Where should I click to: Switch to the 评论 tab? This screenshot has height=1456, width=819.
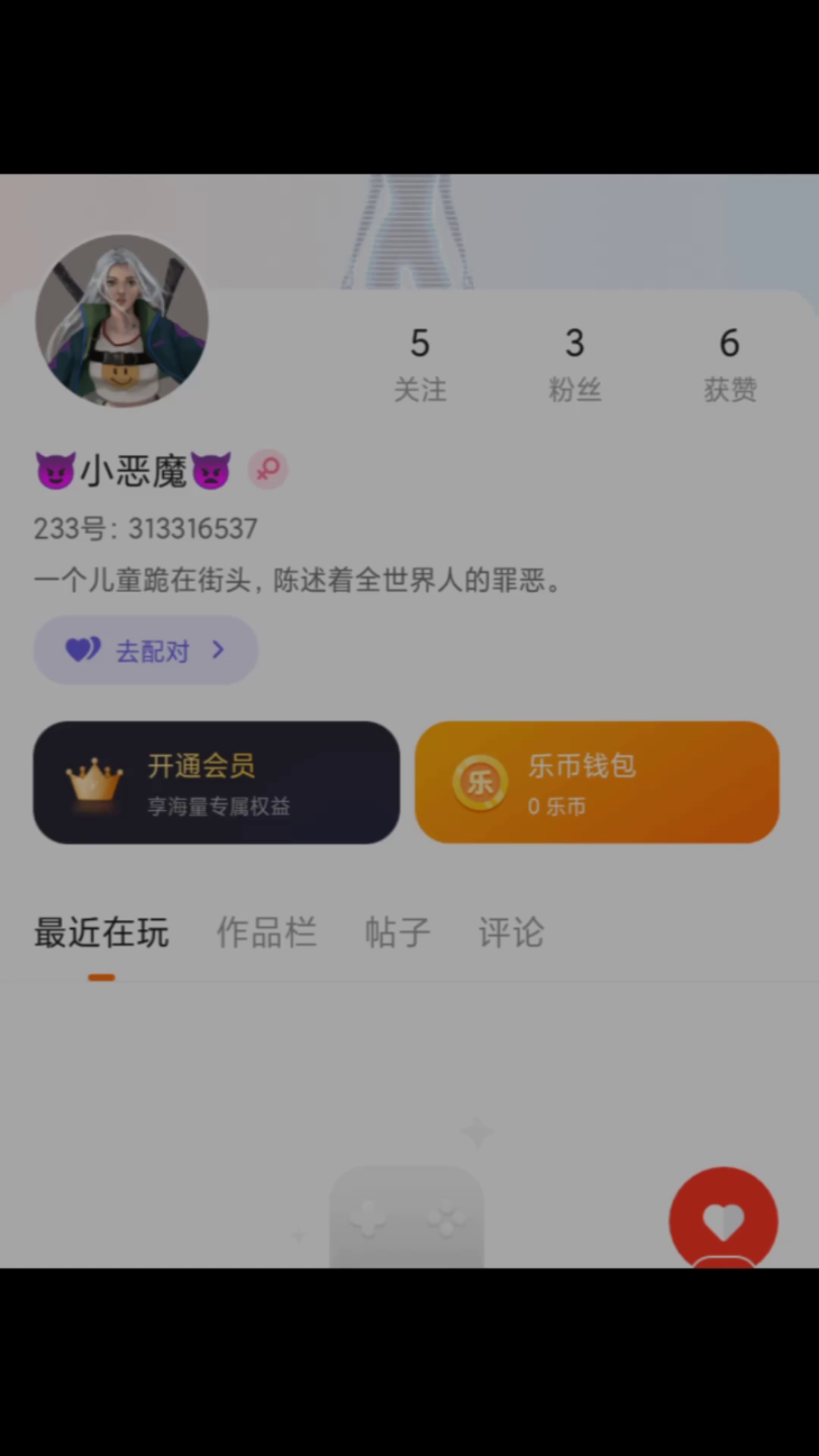coord(511,933)
